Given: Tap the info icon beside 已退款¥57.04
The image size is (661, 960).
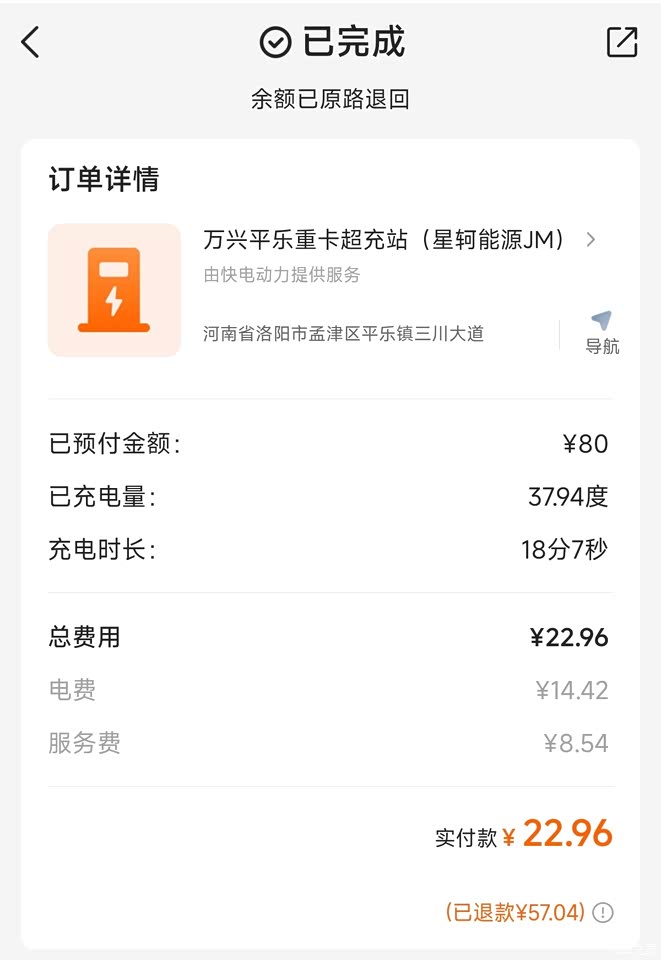Looking at the screenshot, I should (x=603, y=912).
